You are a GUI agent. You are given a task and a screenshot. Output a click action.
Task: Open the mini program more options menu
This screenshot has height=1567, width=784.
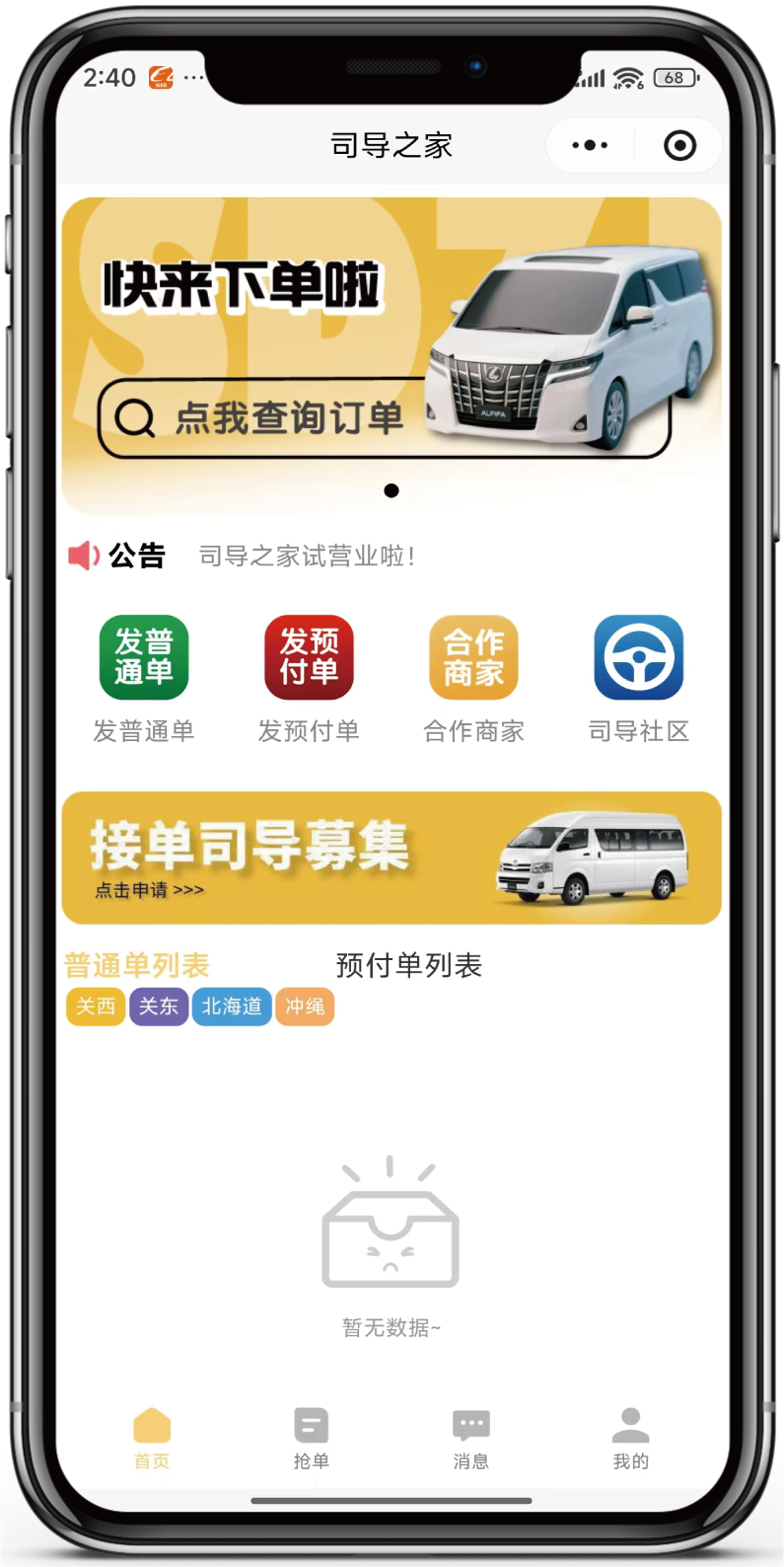point(590,146)
